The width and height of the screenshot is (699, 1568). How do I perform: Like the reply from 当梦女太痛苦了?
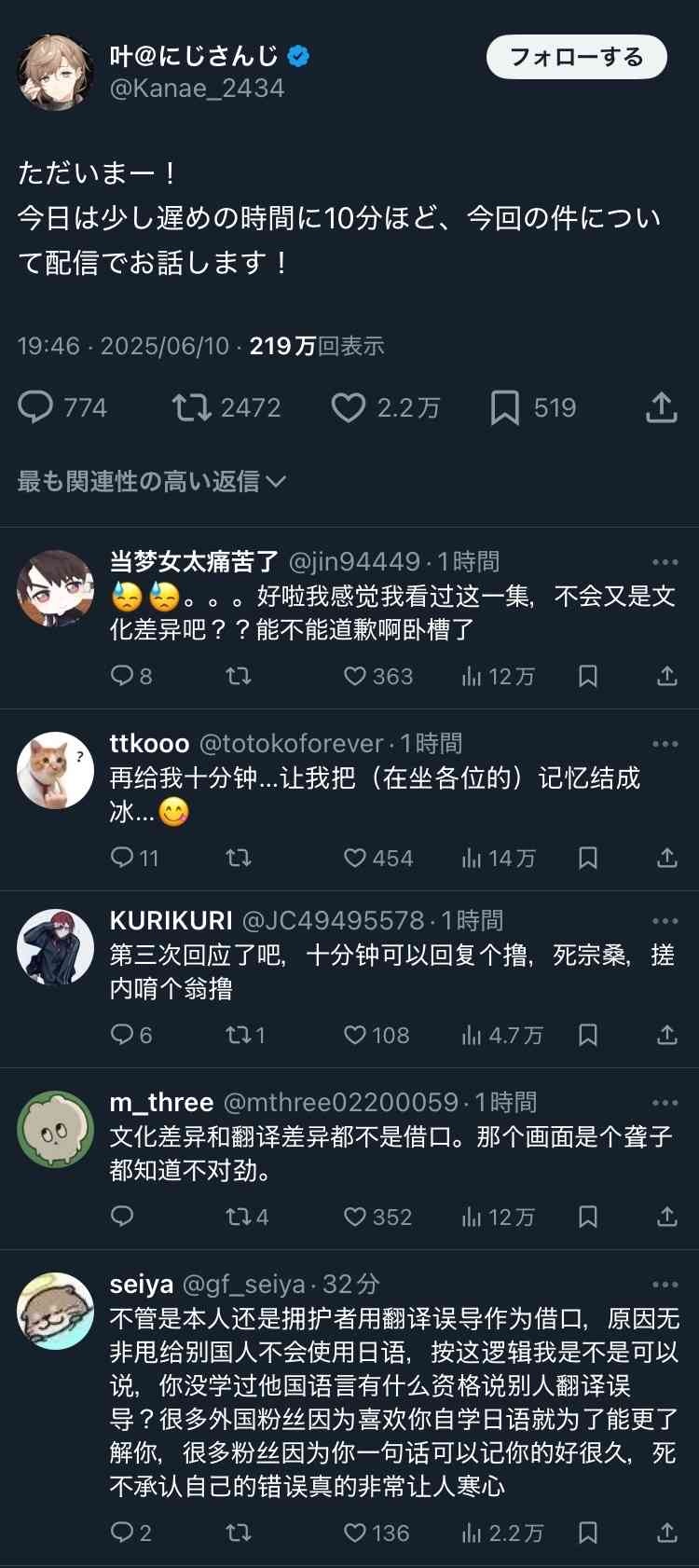coord(355,676)
